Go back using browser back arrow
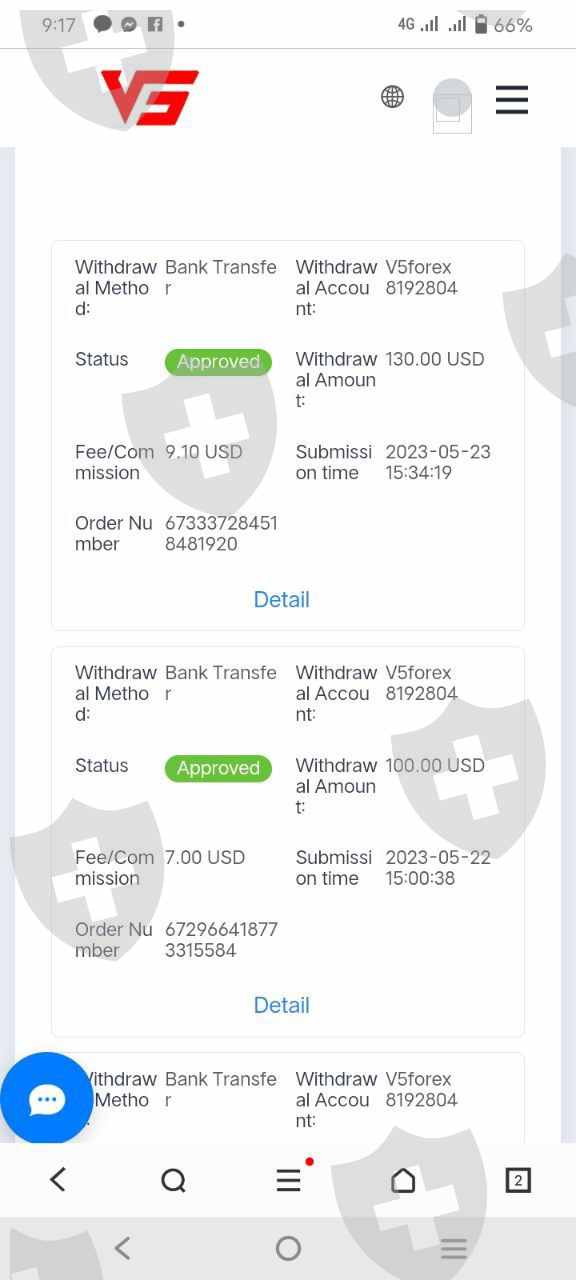576x1280 pixels. (x=58, y=1180)
